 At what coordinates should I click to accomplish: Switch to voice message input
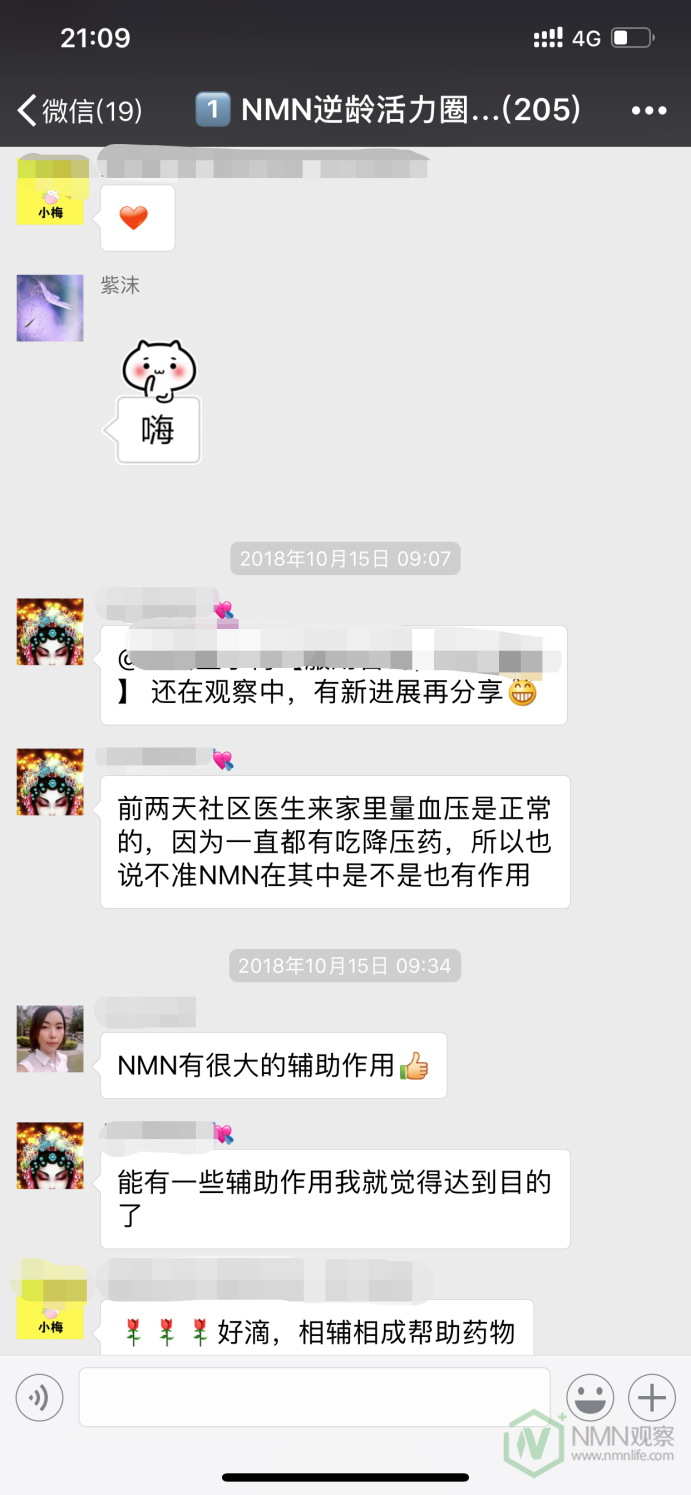(39, 1397)
